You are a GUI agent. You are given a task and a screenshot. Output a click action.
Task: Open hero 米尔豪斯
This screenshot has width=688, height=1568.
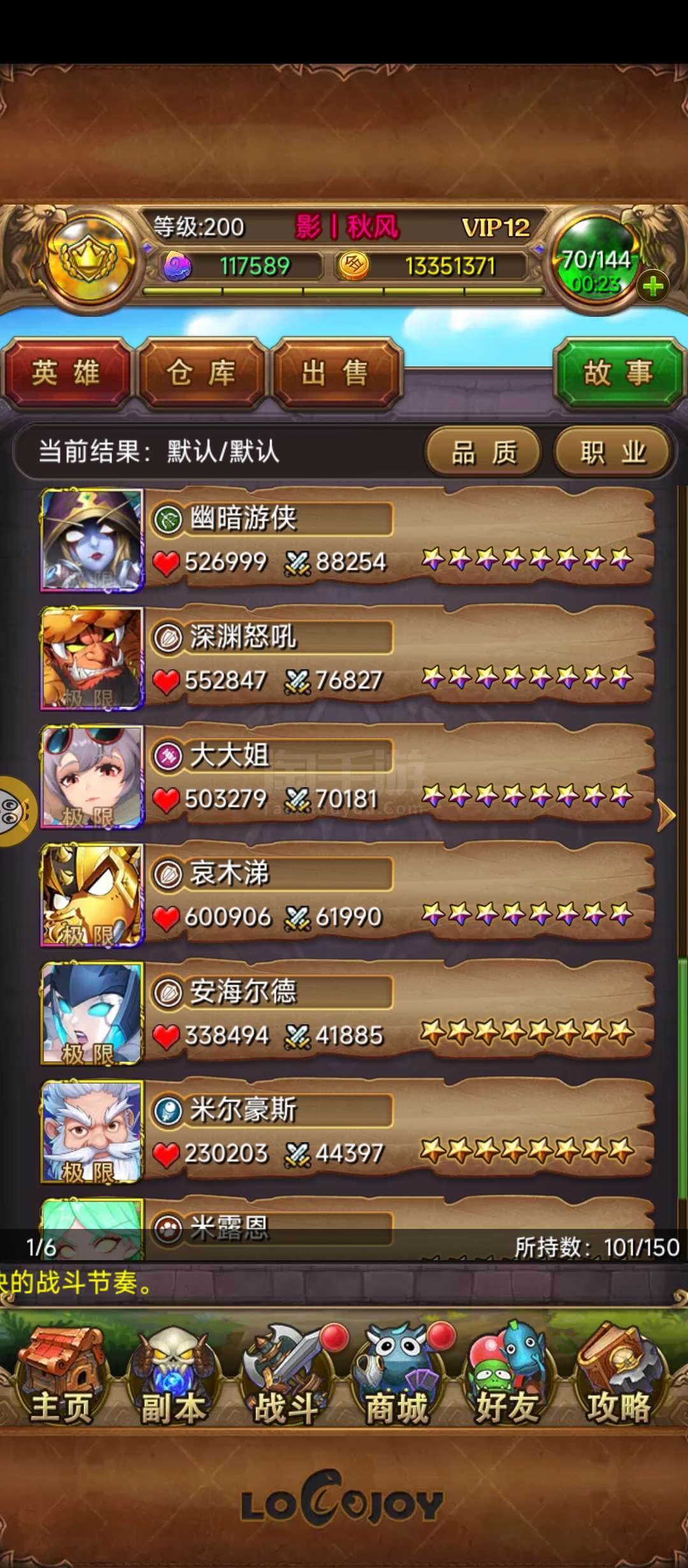347,1131
